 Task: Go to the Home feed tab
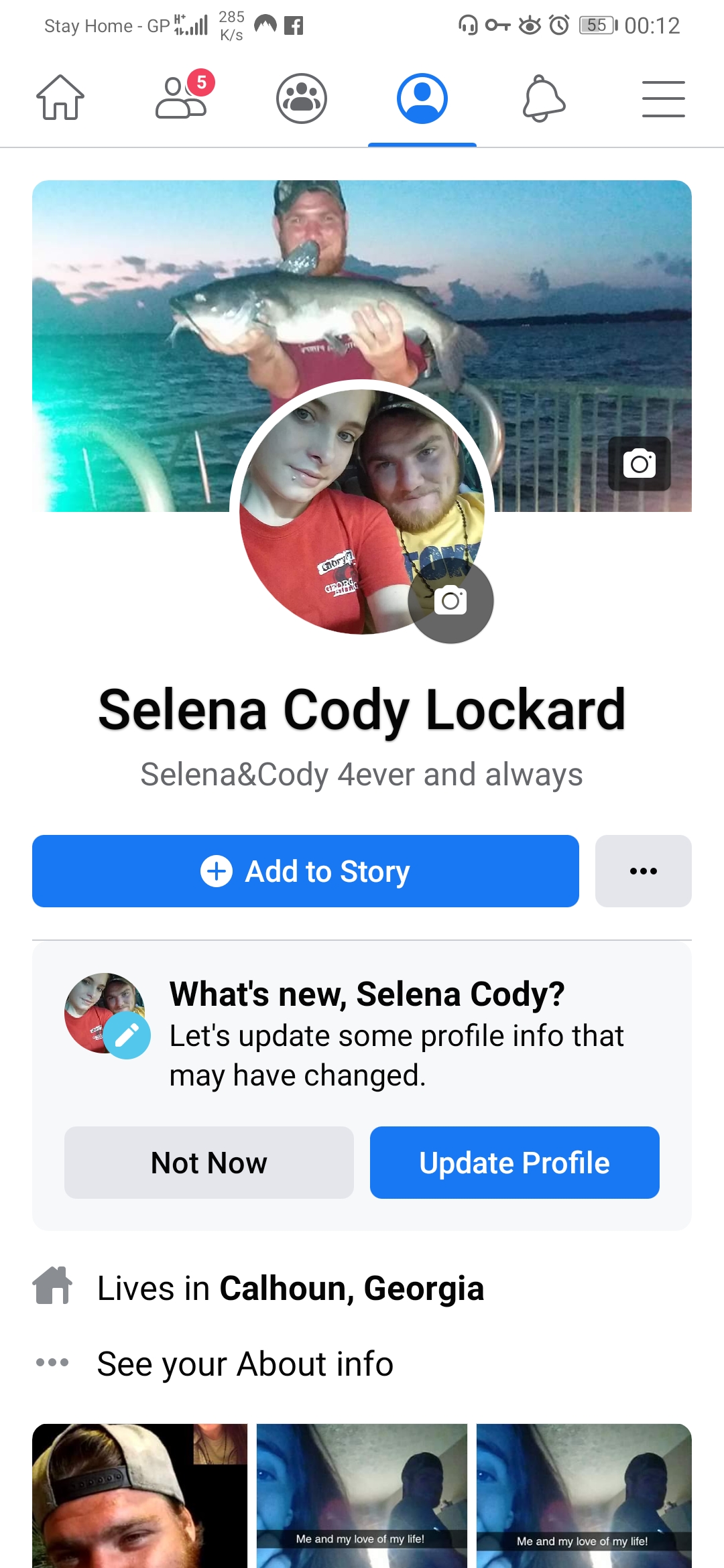point(60,99)
